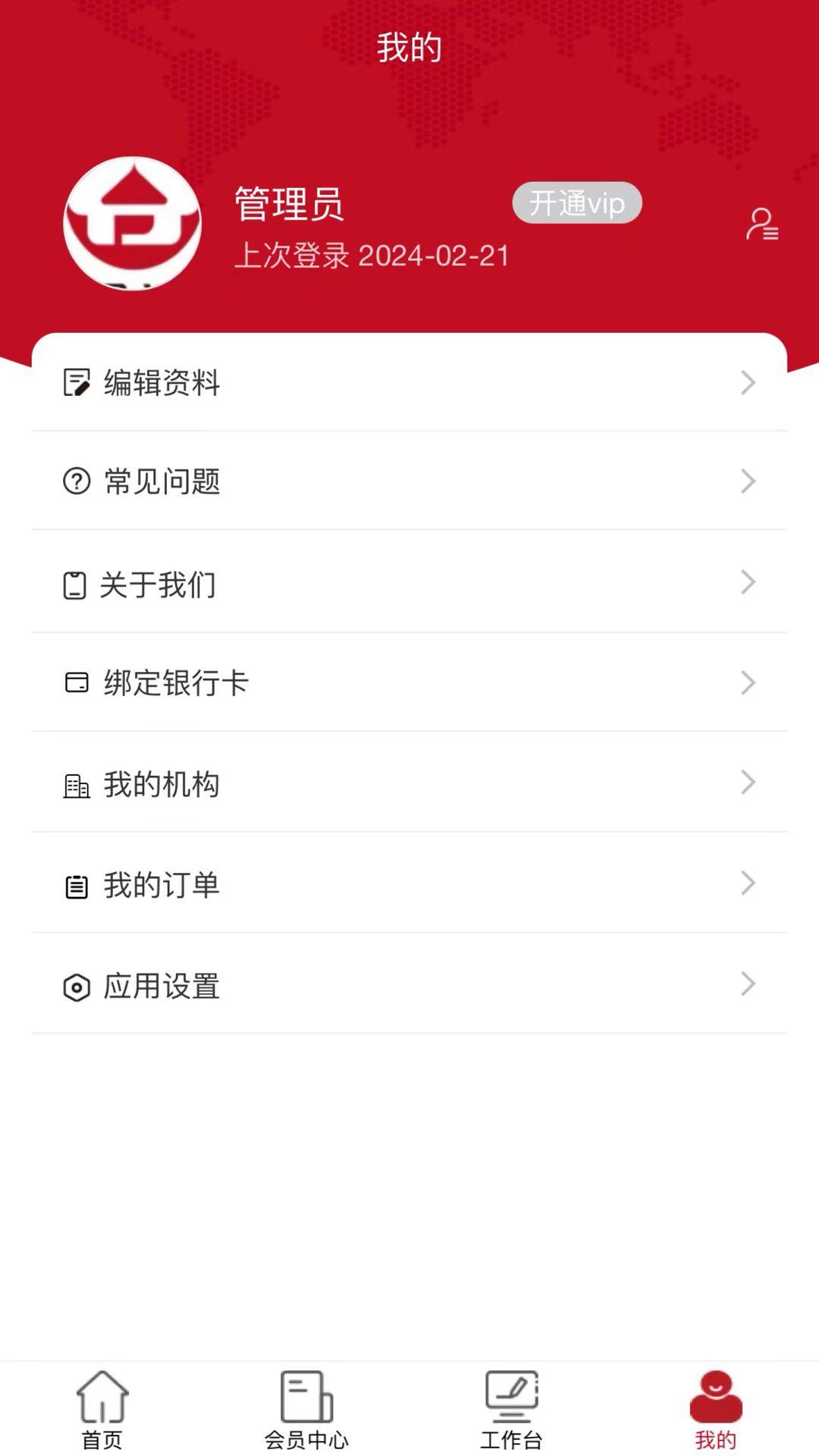
Task: Open 应用设置 app settings
Action: 409,985
